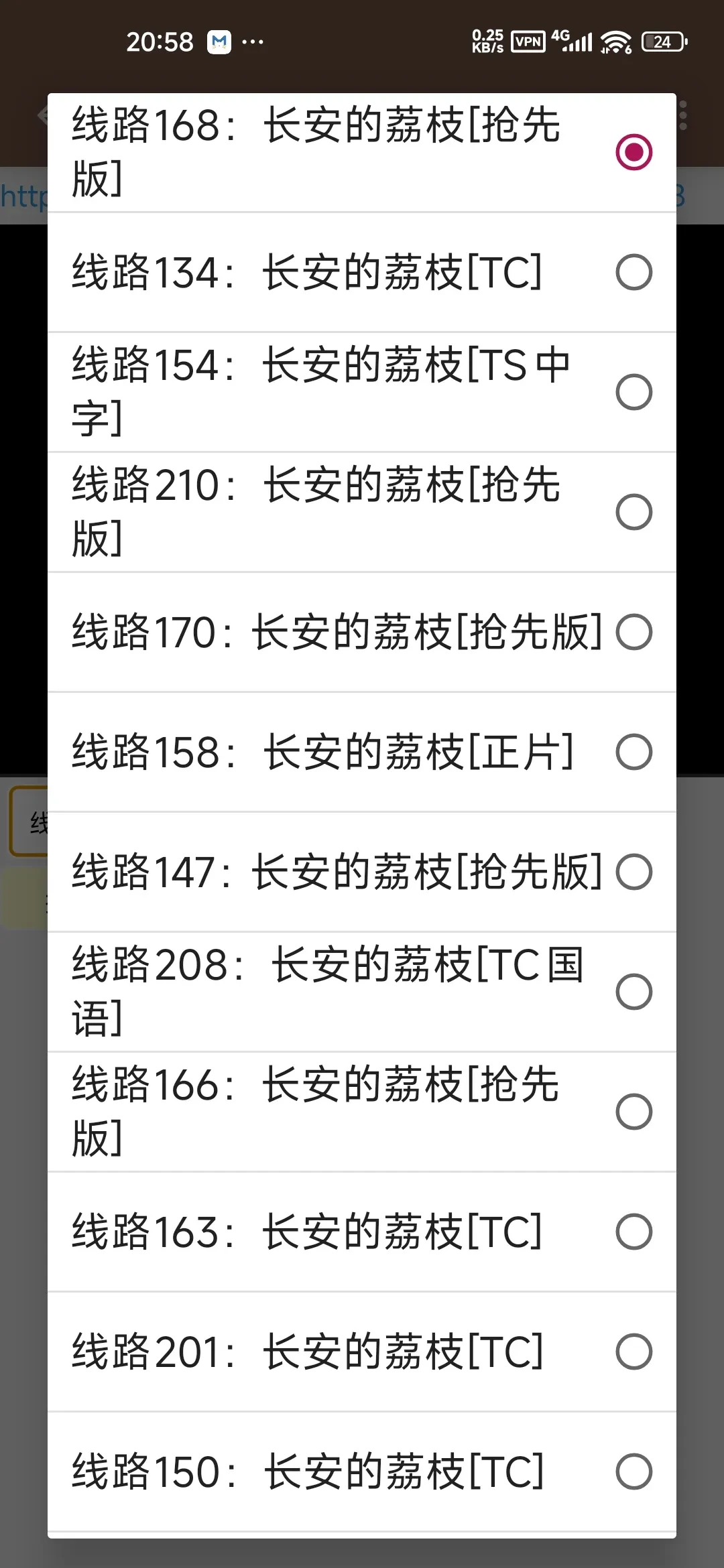The height and width of the screenshot is (1568, 724).
Task: Pick the 线路163 [TC] source
Action: (362, 1232)
